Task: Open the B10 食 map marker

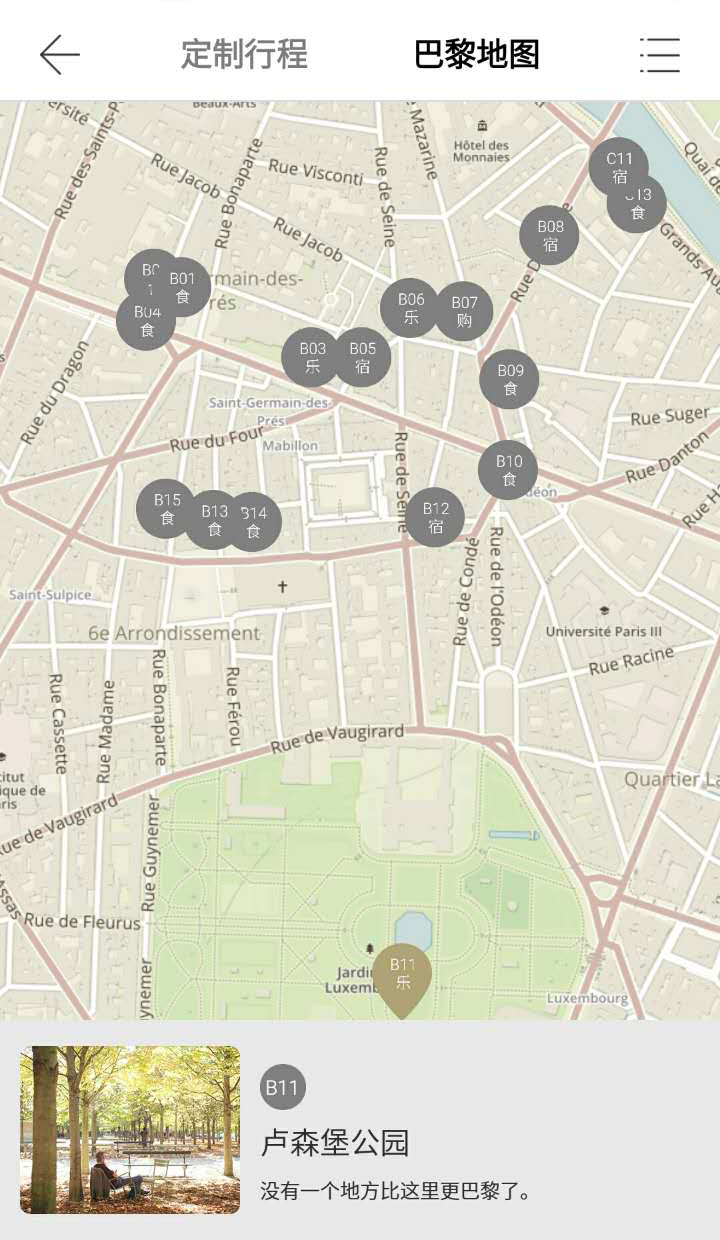Action: (508, 470)
